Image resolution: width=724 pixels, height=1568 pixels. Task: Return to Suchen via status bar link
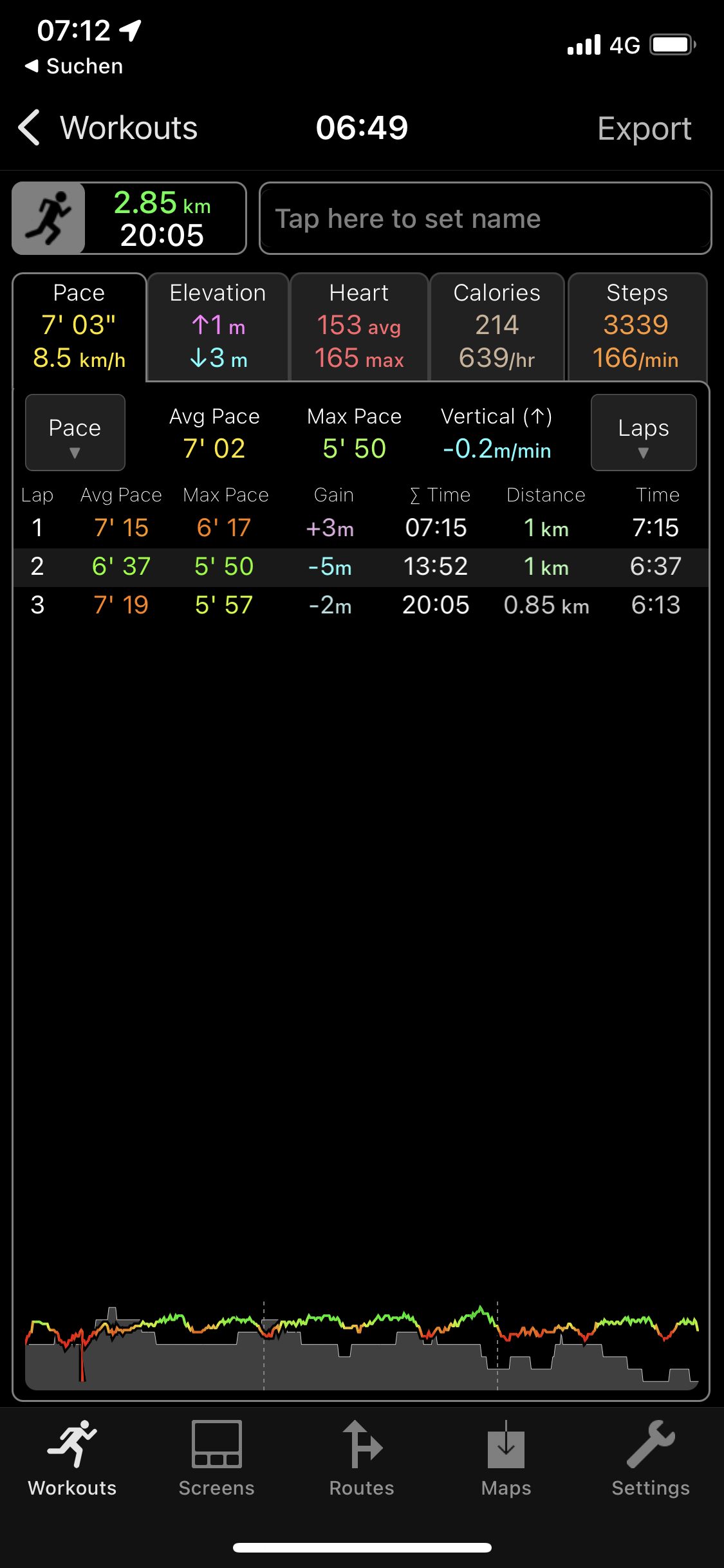click(74, 66)
